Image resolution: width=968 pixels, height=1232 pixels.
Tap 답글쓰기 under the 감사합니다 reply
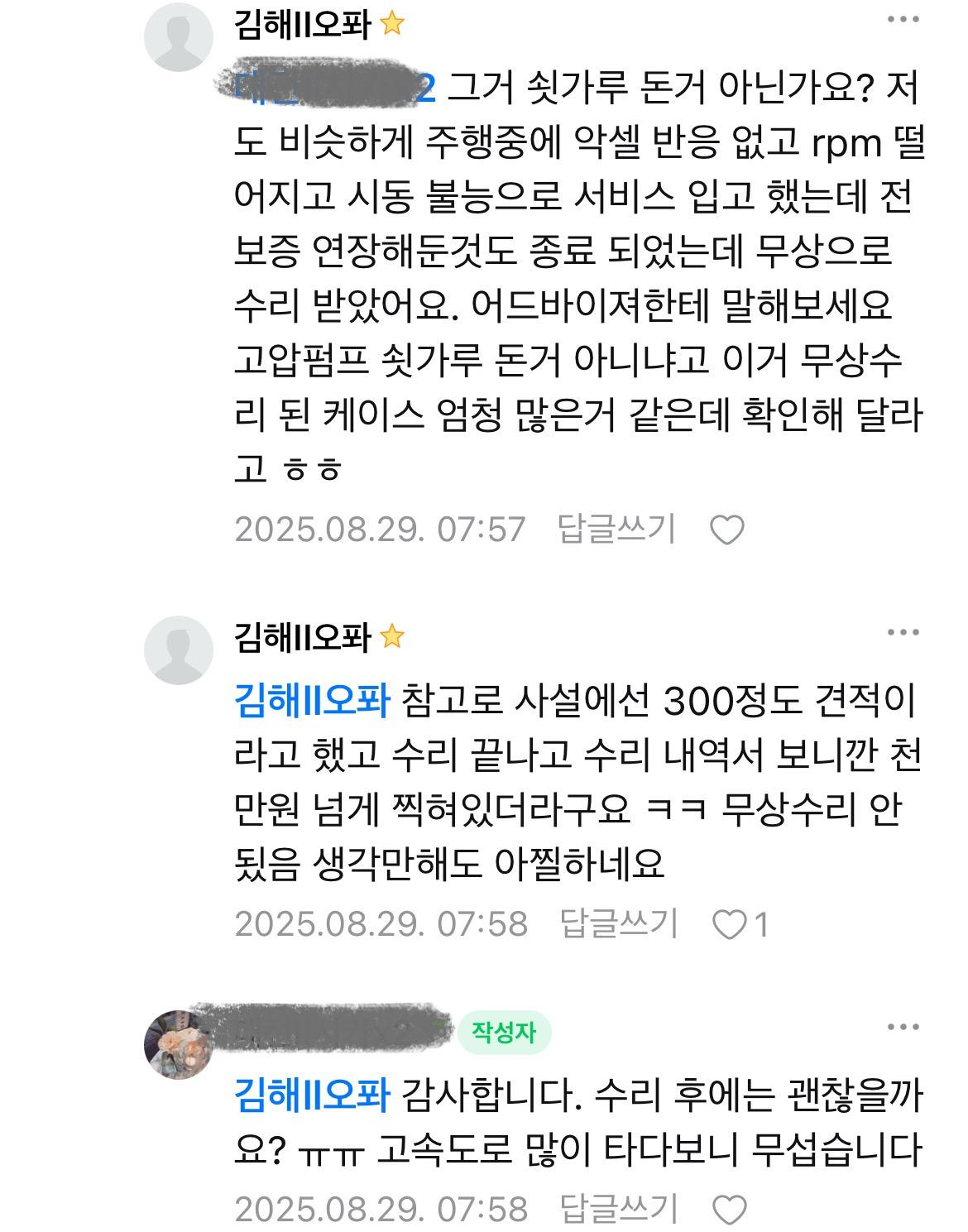(619, 1210)
